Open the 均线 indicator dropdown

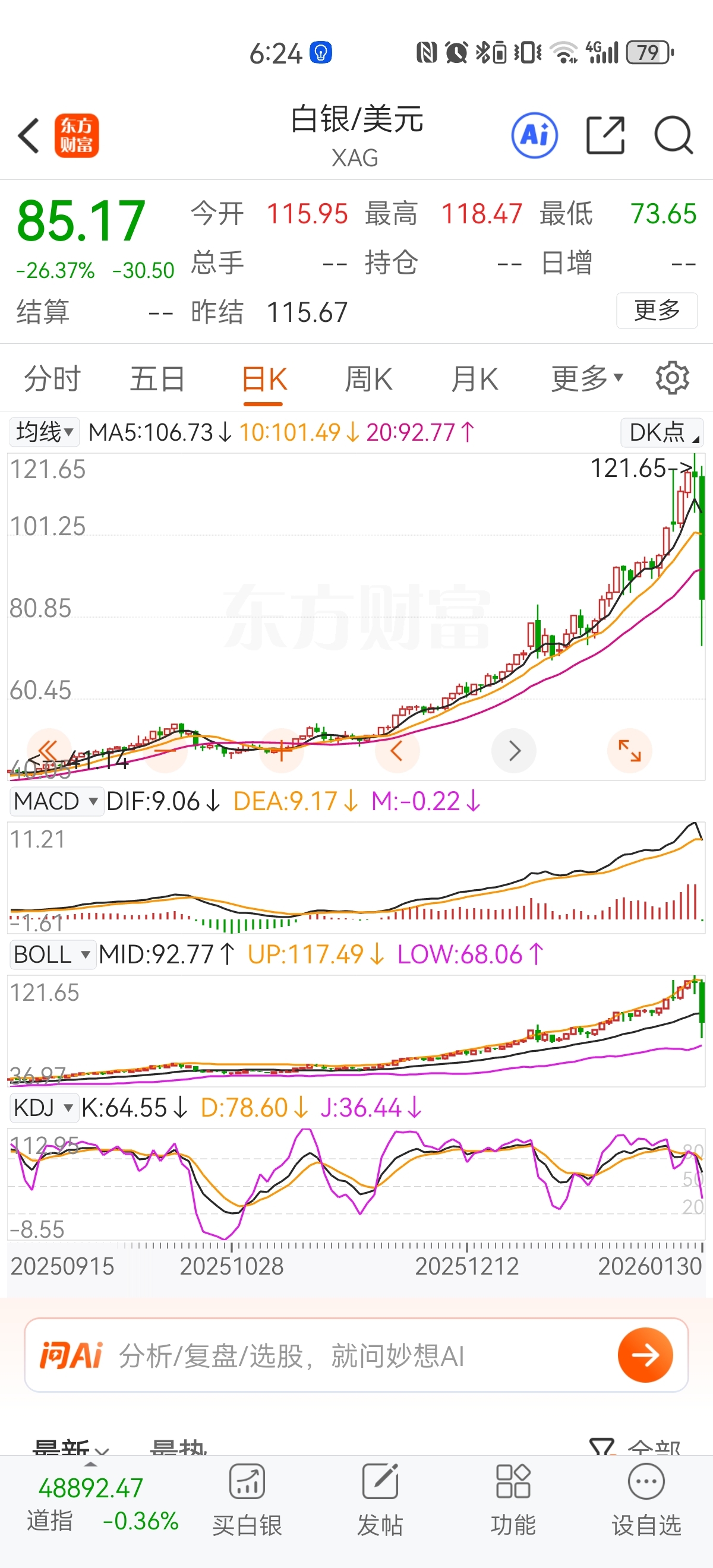[x=45, y=432]
